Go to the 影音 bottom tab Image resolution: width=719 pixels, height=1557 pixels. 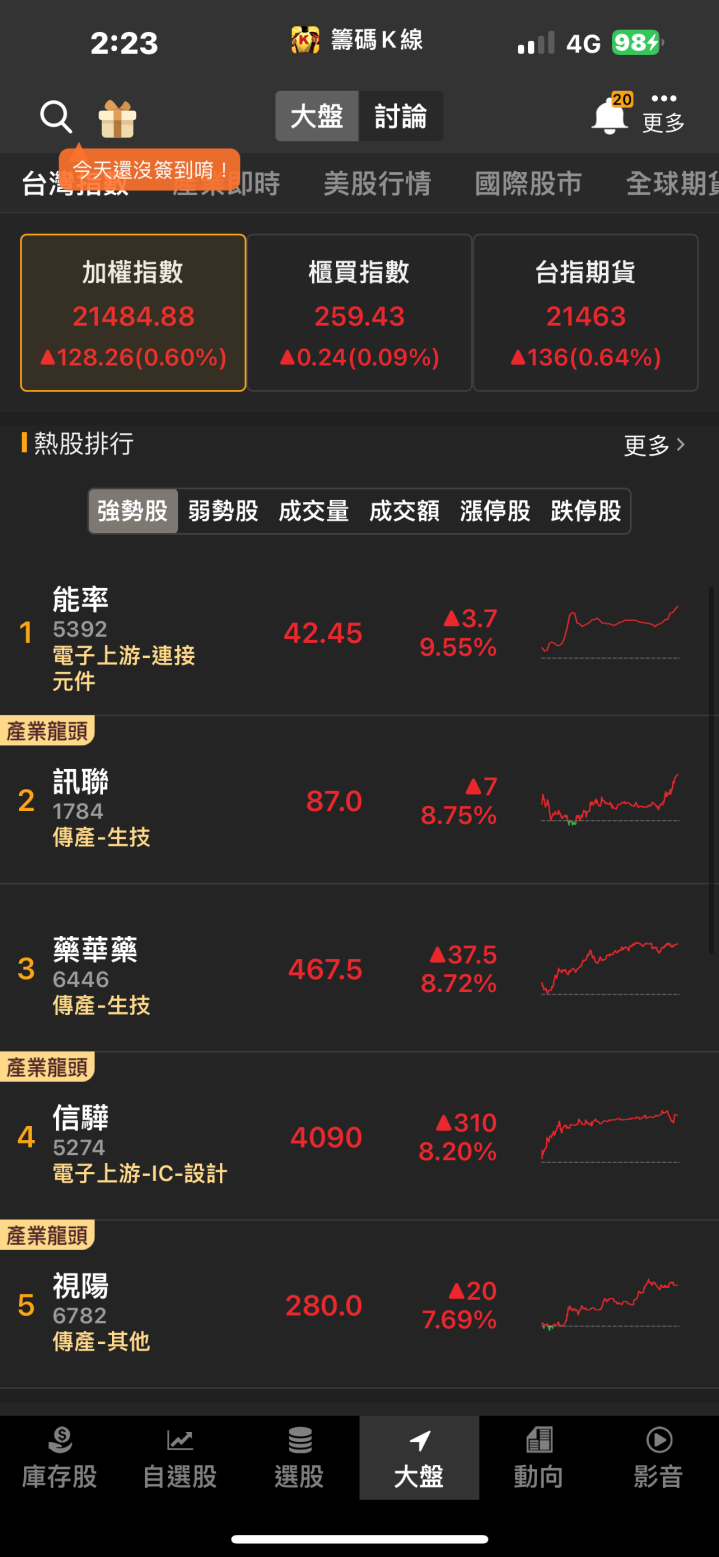point(659,1458)
